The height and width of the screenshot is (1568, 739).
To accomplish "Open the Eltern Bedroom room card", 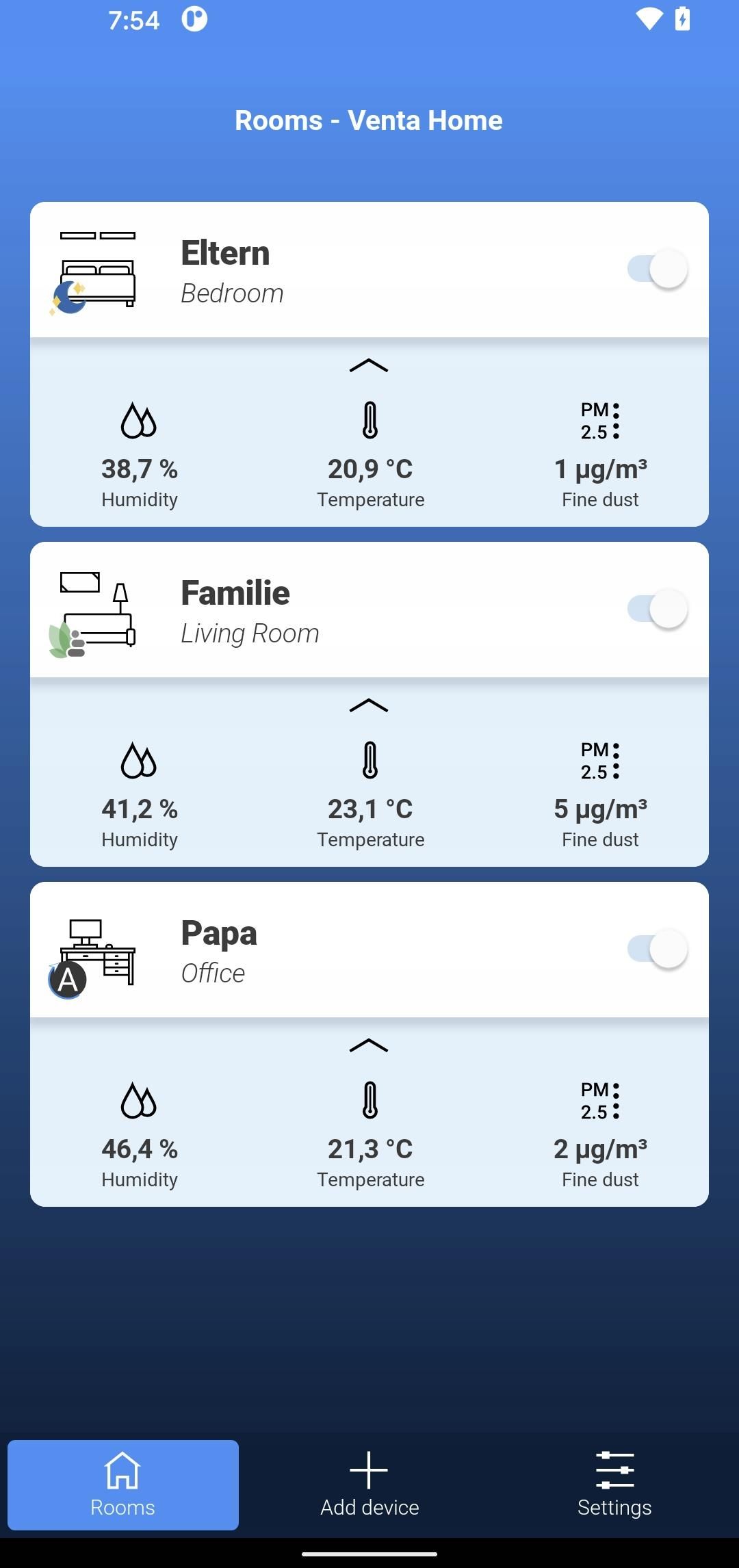I will click(x=369, y=270).
